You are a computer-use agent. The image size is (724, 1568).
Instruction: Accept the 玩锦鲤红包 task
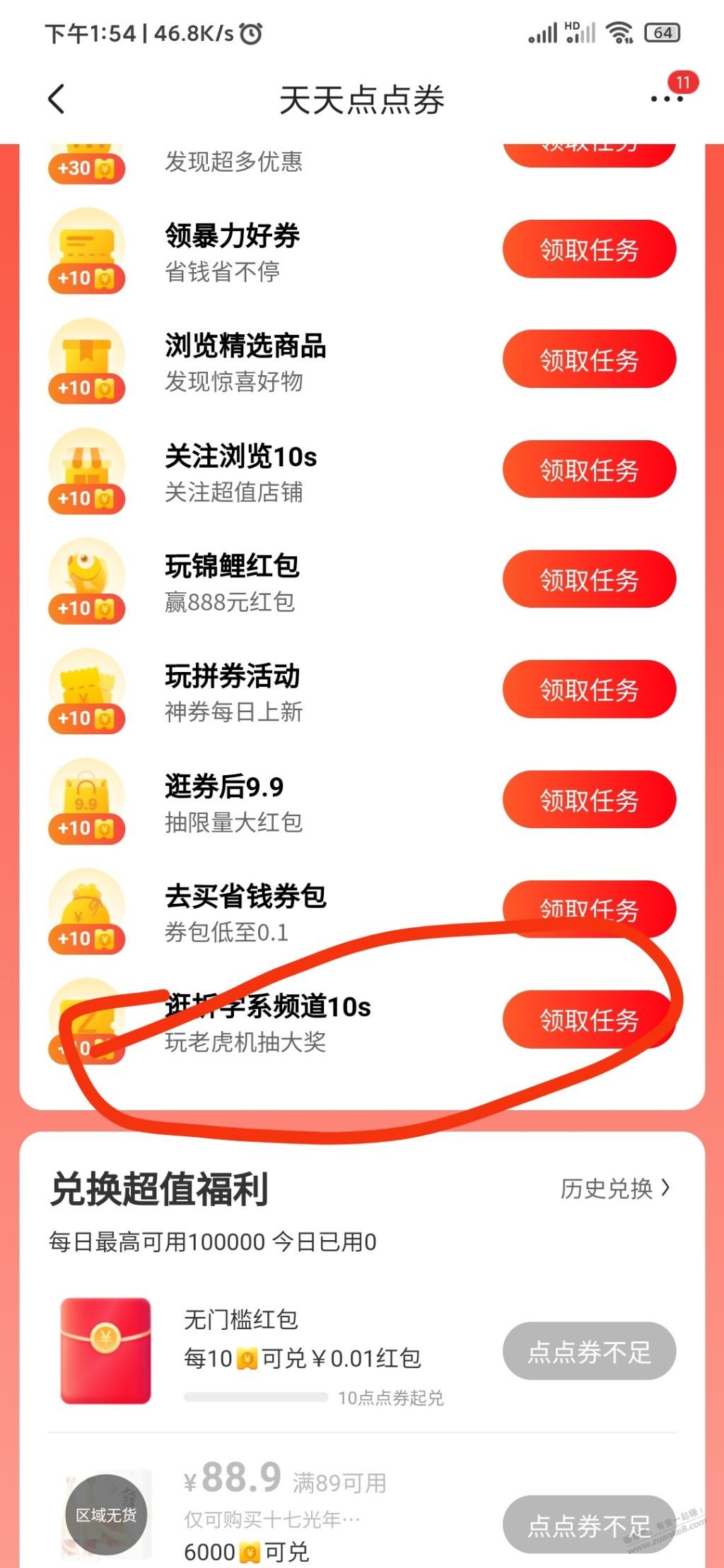point(589,579)
